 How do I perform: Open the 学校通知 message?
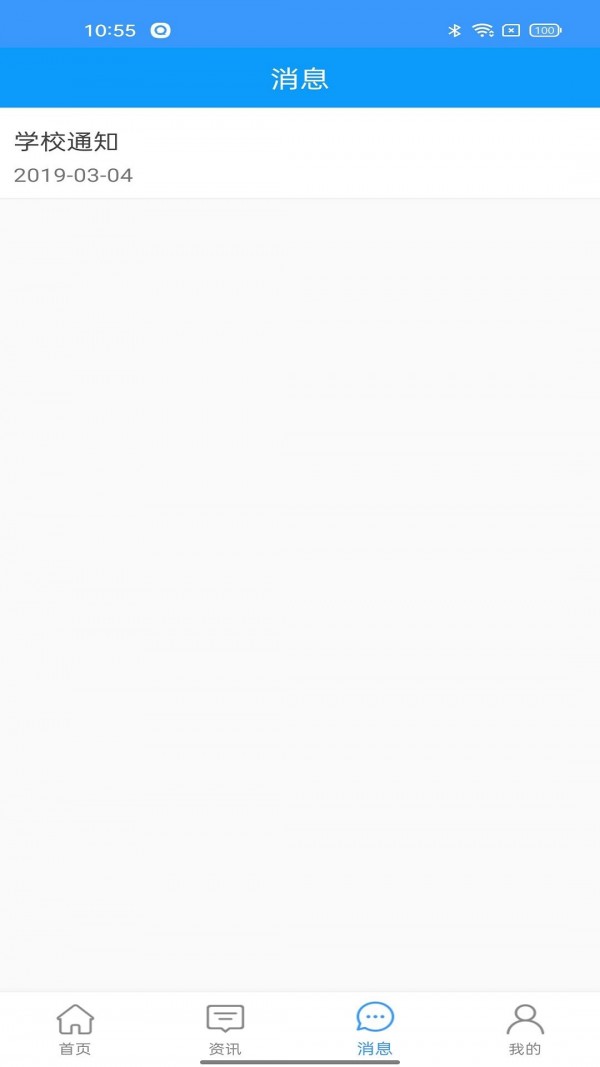point(300,154)
